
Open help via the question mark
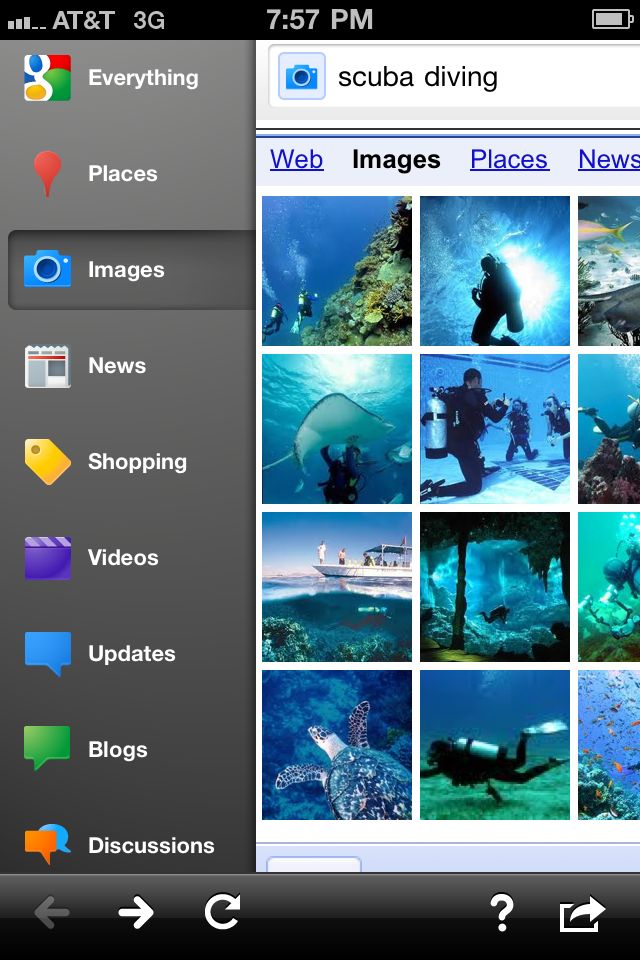coord(502,912)
